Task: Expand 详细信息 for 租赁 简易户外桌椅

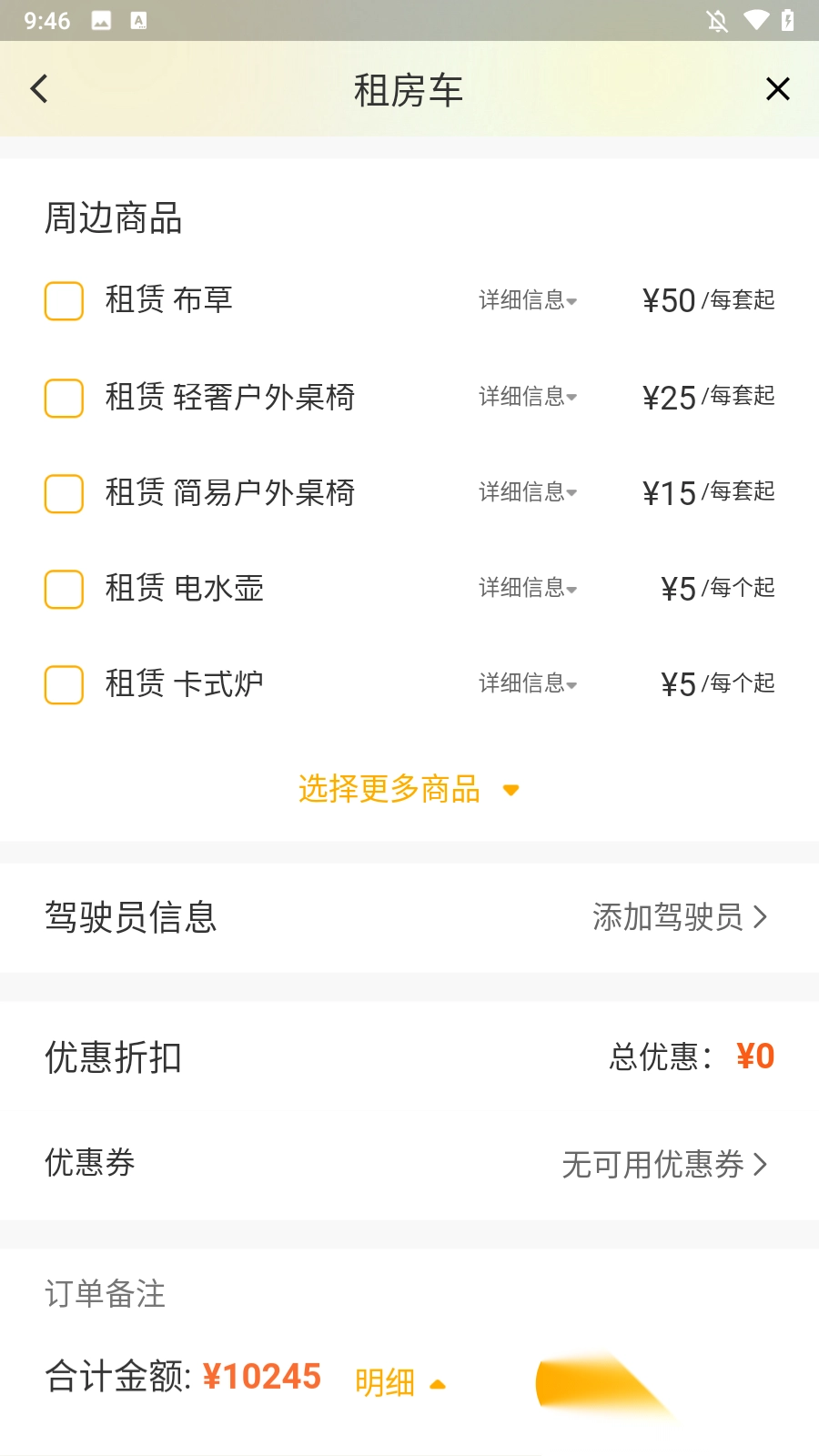Action: click(x=528, y=492)
